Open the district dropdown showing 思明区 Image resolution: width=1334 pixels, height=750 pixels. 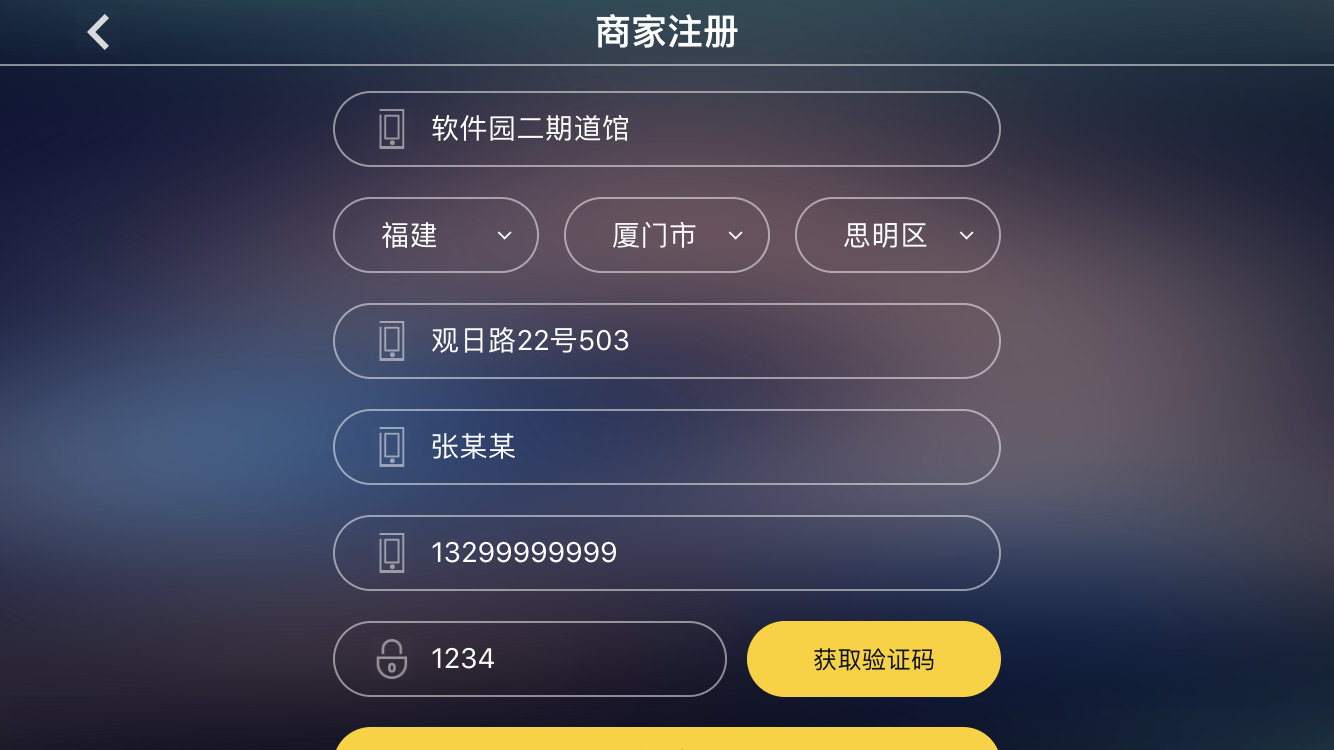point(897,235)
